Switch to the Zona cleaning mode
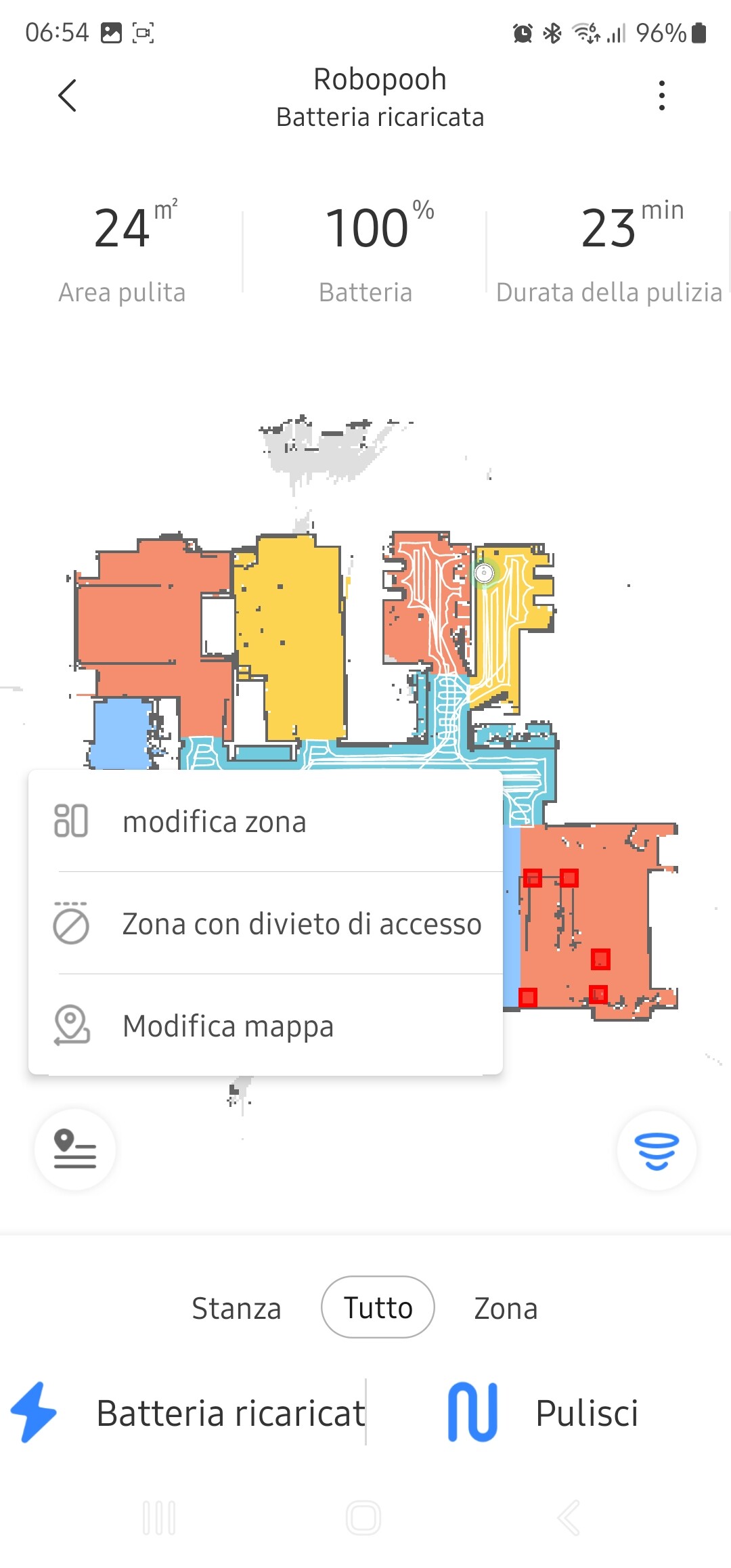This screenshot has height=1568, width=731. [506, 1308]
